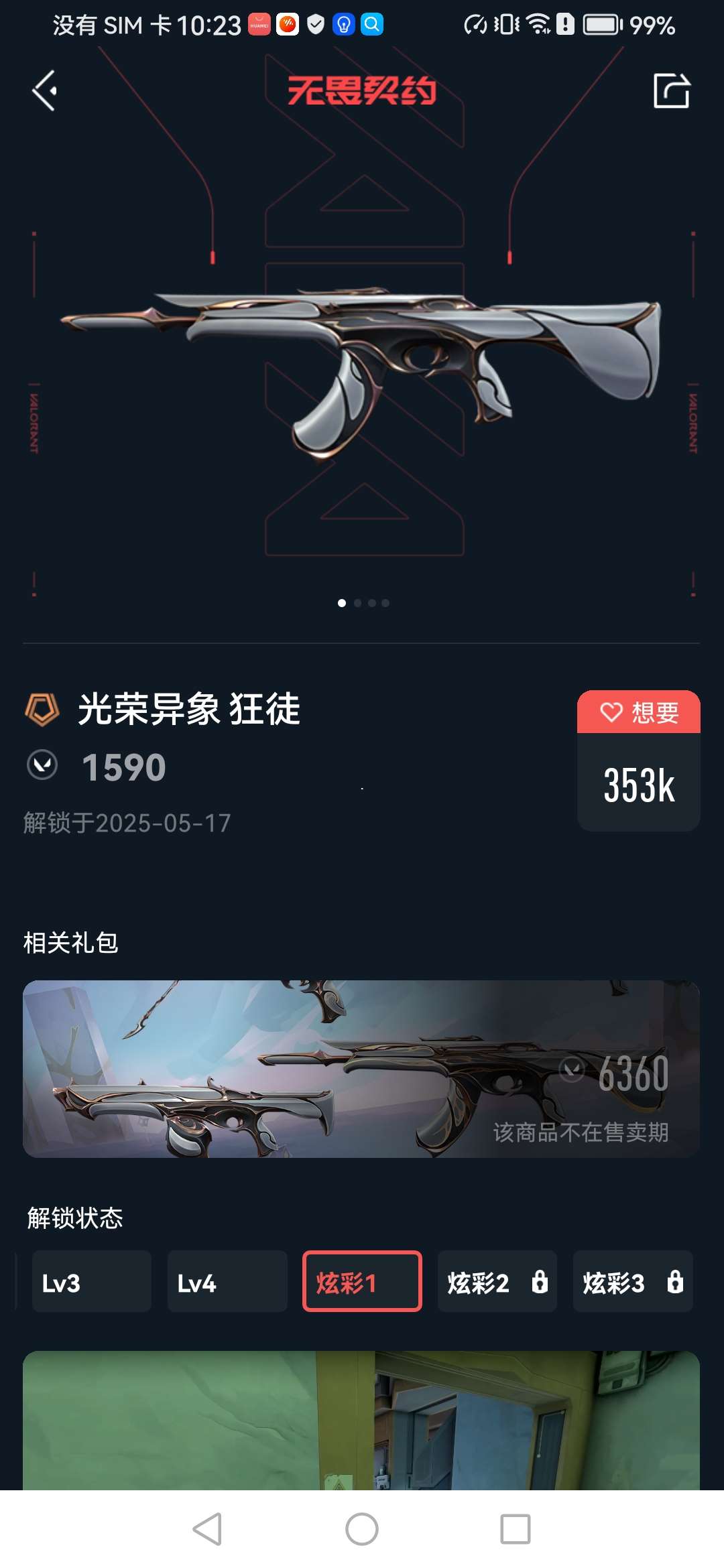724x1568 pixels.
Task: Open recent apps from navigation bar
Action: pyautogui.click(x=515, y=1529)
